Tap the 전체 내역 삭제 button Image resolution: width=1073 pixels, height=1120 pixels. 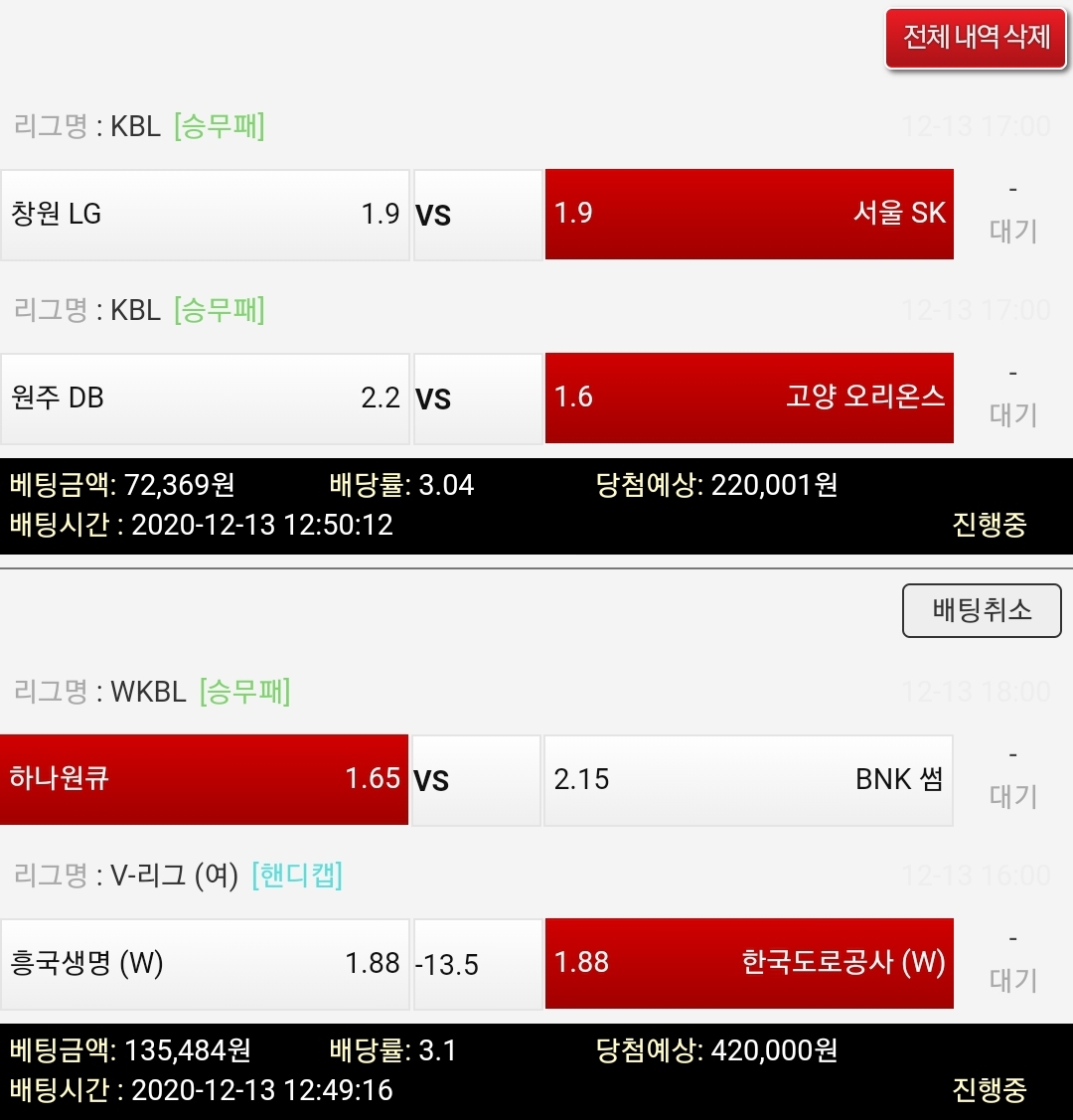[x=976, y=38]
